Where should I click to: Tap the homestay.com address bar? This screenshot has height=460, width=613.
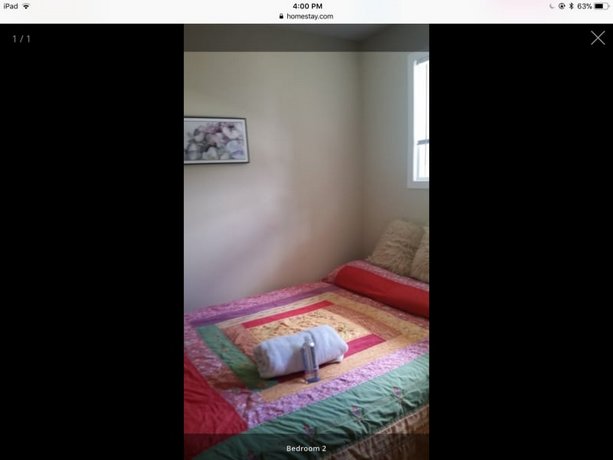(306, 16)
